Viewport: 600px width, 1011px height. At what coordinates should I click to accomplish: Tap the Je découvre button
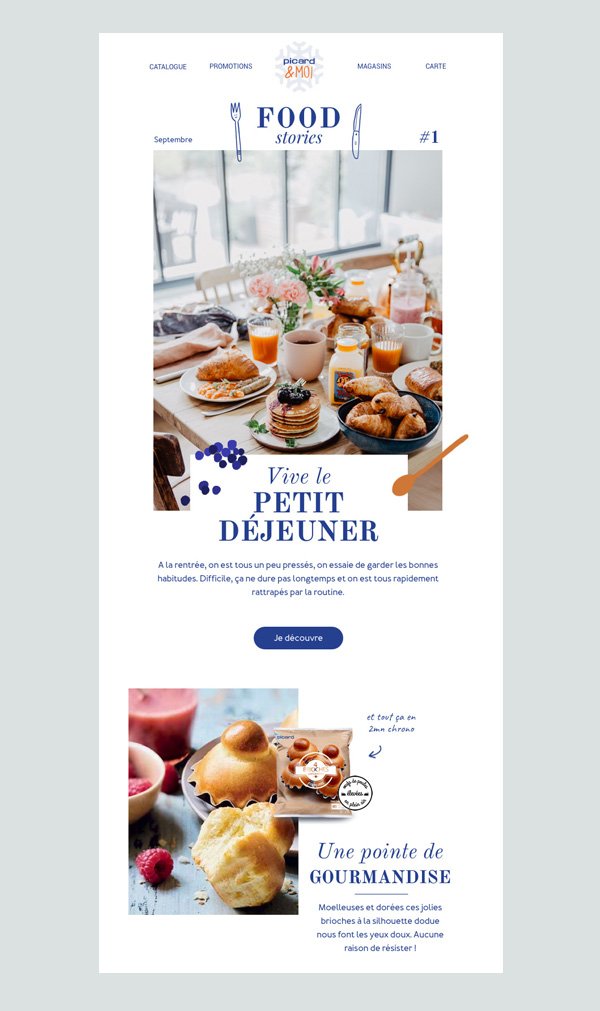[298, 638]
